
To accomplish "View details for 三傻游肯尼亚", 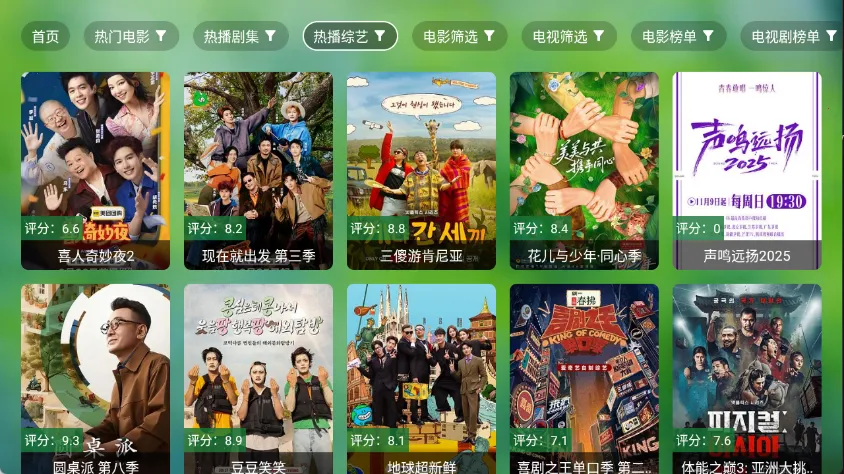I will tap(421, 170).
